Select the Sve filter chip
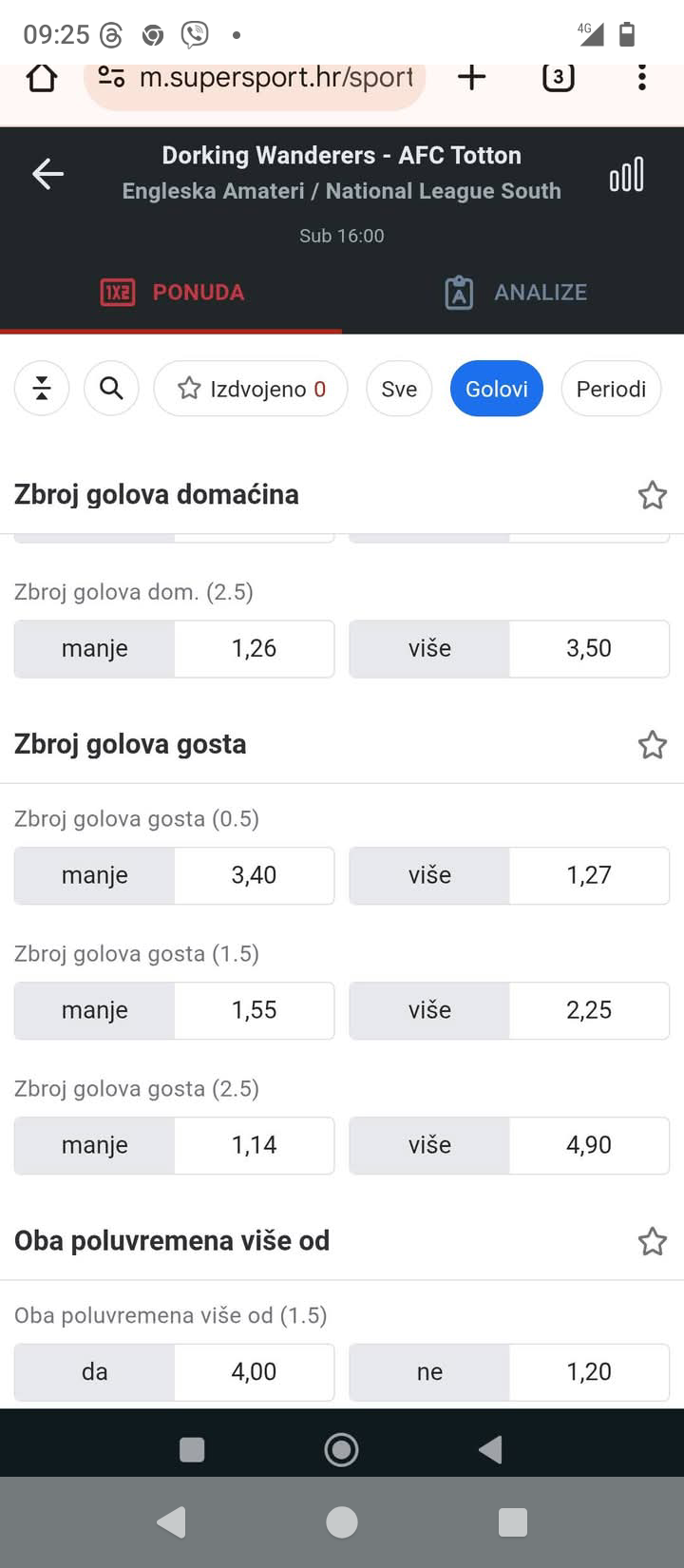The width and height of the screenshot is (684, 1568). 399,389
